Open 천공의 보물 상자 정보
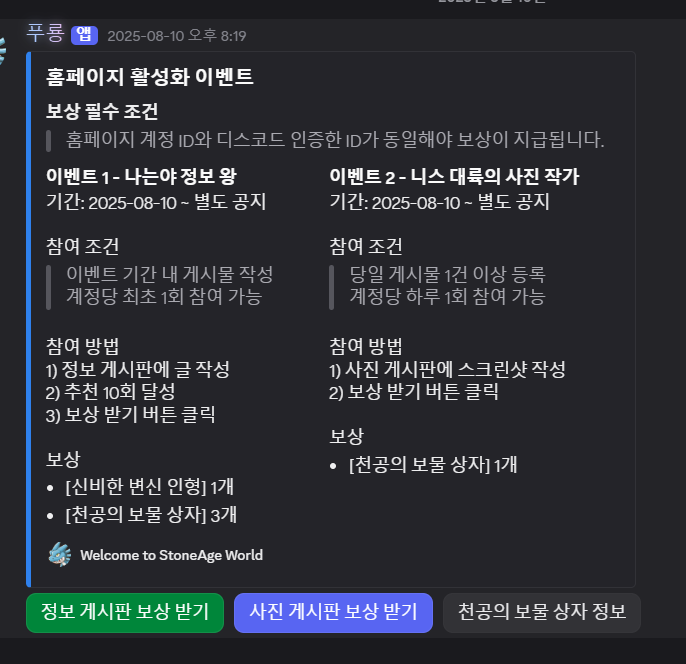This screenshot has width=686, height=664. pos(541,612)
